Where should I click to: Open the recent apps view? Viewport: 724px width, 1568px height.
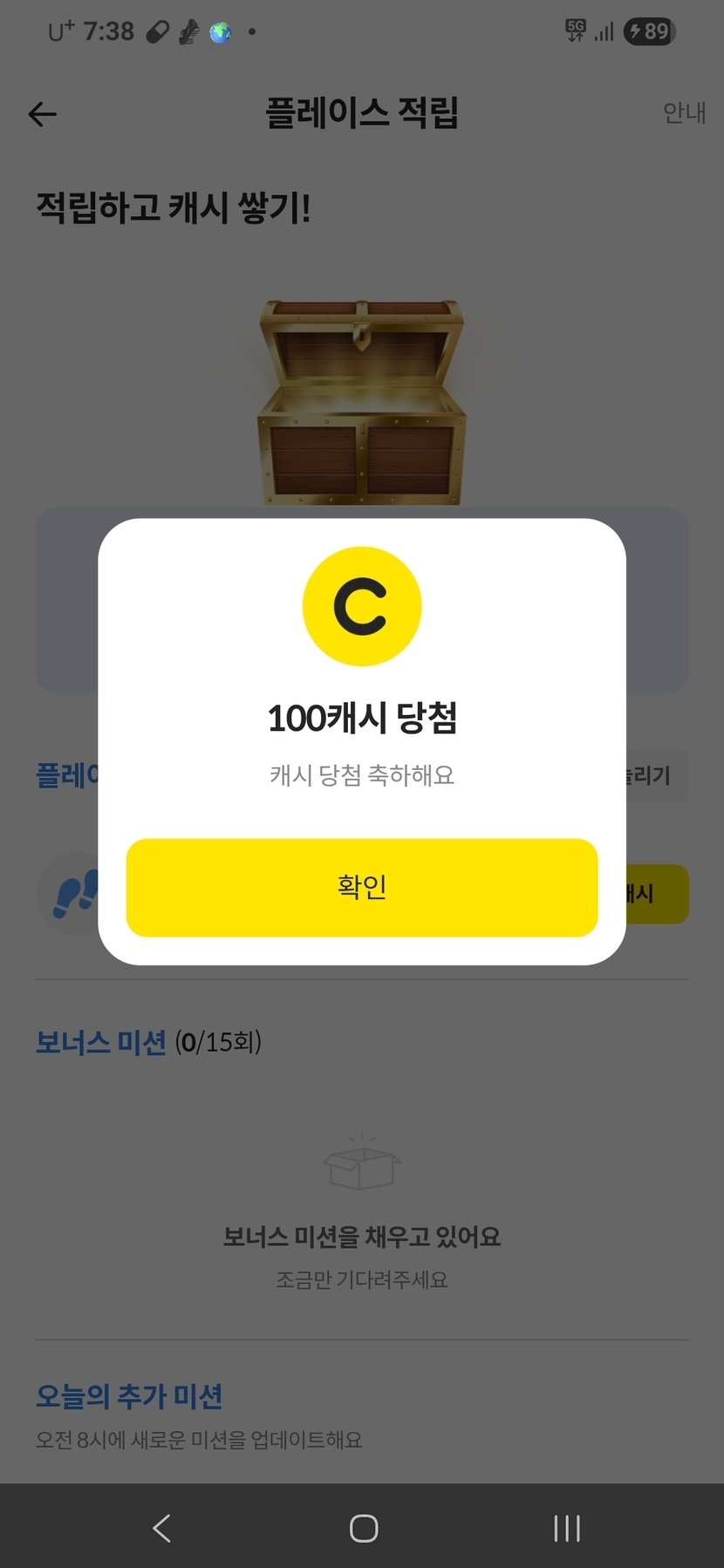click(x=566, y=1528)
